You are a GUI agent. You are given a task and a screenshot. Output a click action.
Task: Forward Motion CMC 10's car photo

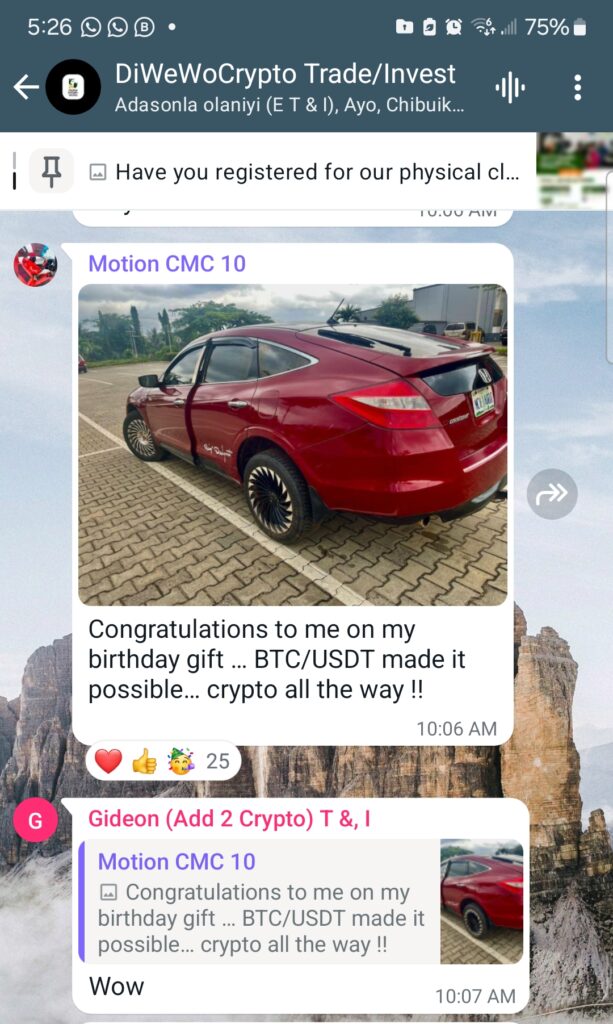point(552,493)
